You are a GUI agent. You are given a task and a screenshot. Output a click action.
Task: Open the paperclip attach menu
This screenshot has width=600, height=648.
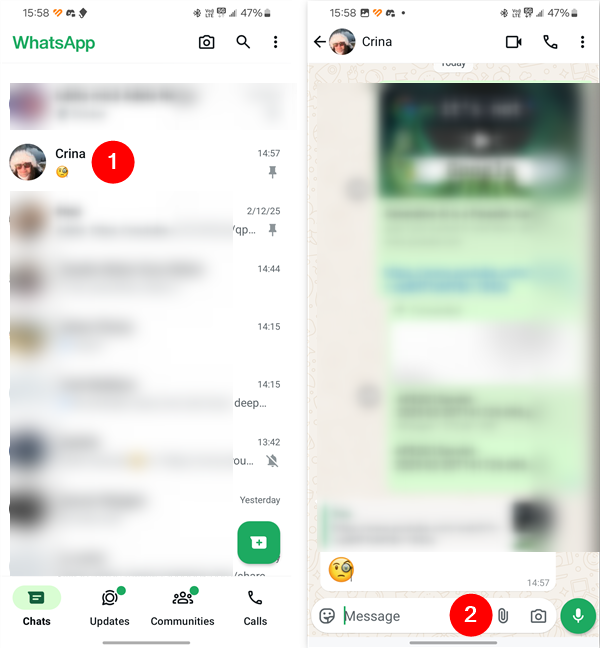[504, 616]
